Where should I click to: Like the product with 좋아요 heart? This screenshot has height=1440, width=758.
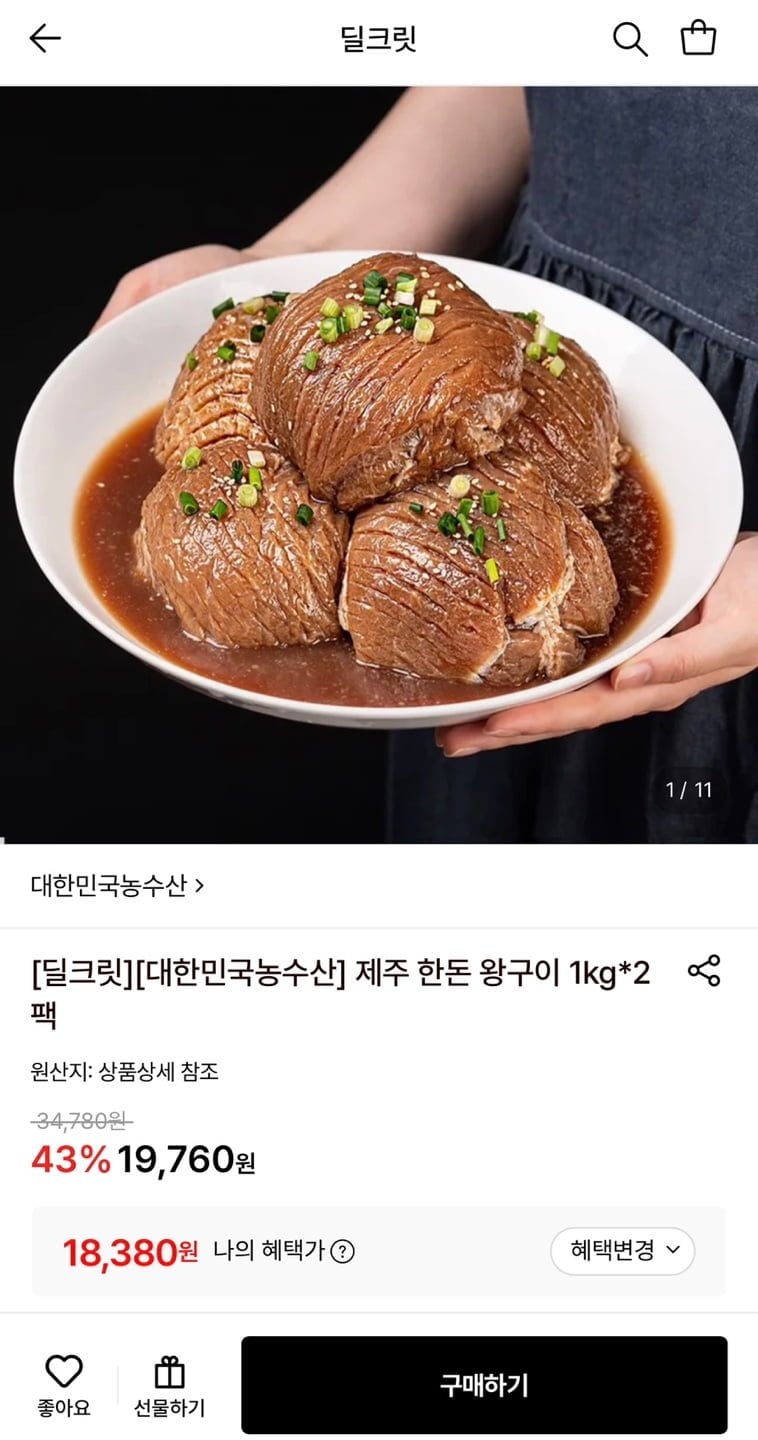click(64, 1385)
